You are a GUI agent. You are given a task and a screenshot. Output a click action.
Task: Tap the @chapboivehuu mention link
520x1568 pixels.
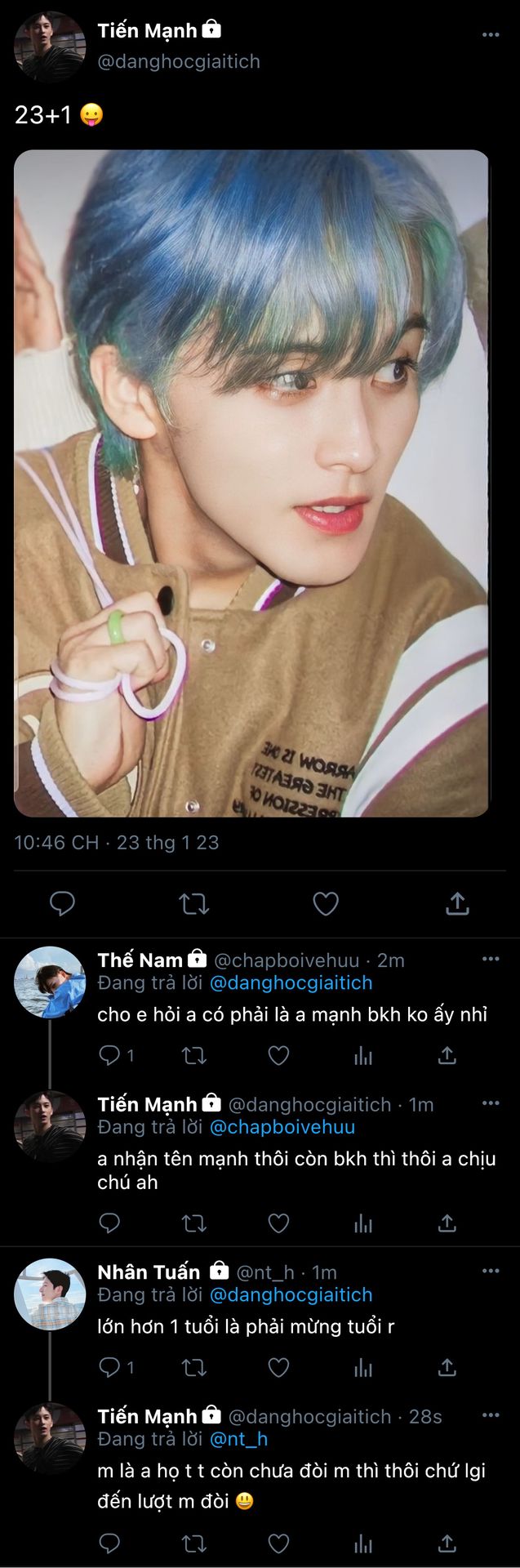point(282,1127)
